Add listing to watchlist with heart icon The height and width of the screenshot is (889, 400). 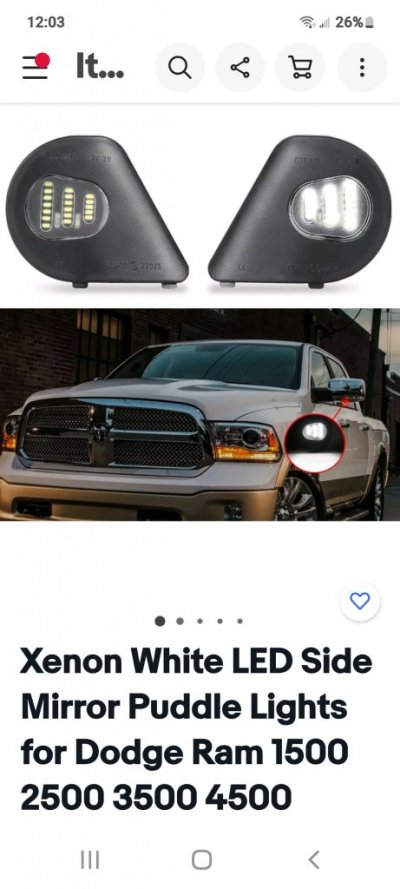[x=360, y=601]
